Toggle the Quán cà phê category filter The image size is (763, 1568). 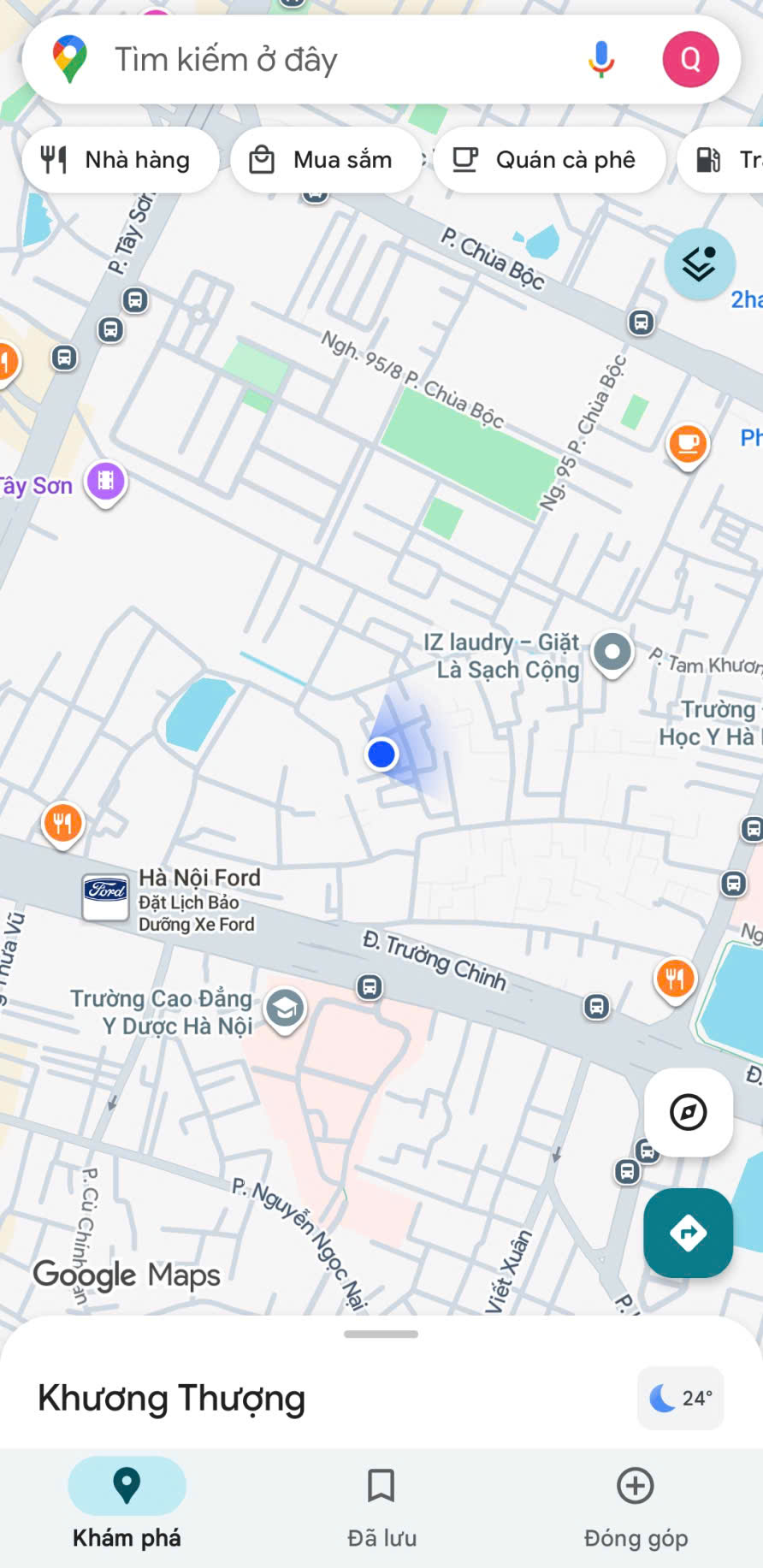(x=549, y=159)
